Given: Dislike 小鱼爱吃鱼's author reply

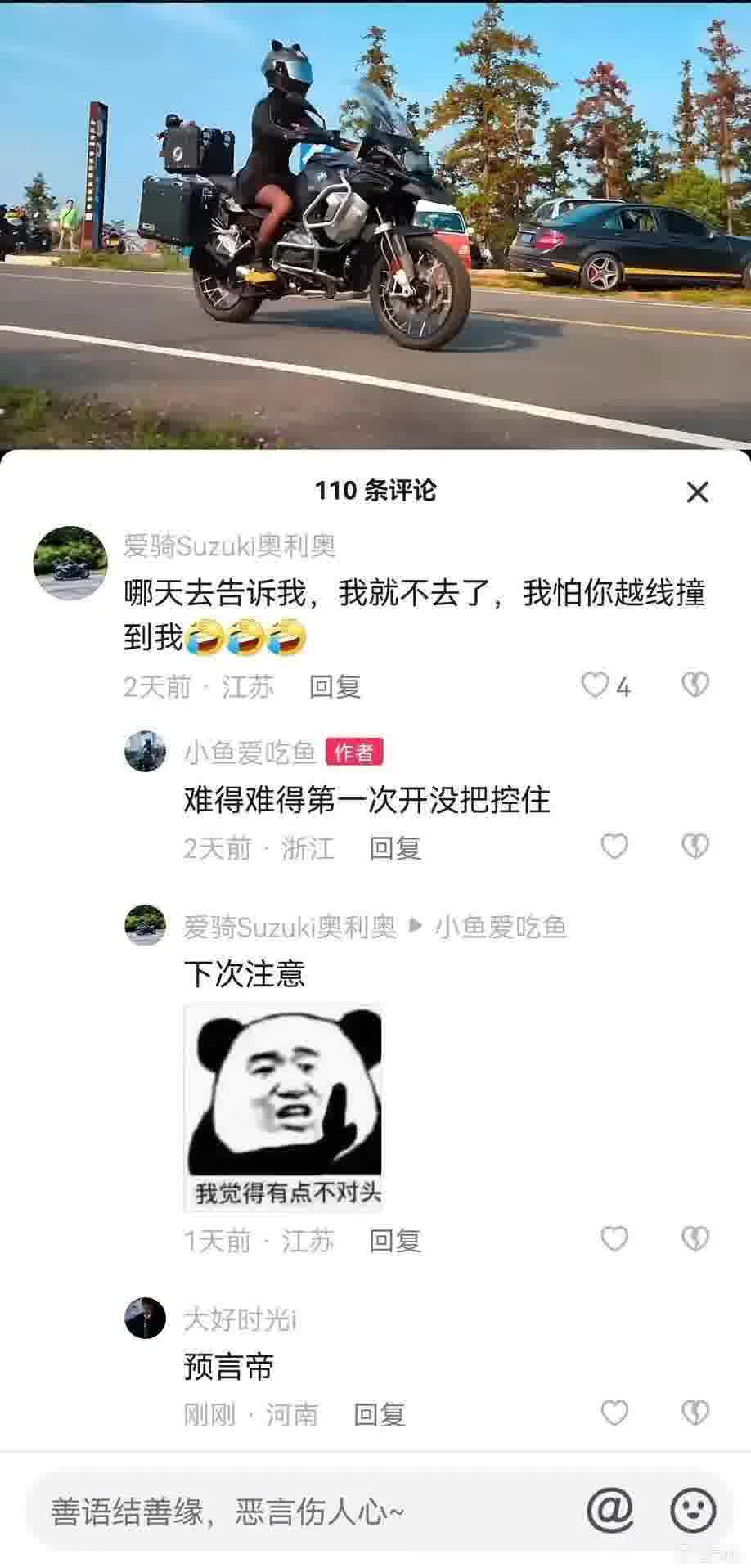Looking at the screenshot, I should 695,847.
